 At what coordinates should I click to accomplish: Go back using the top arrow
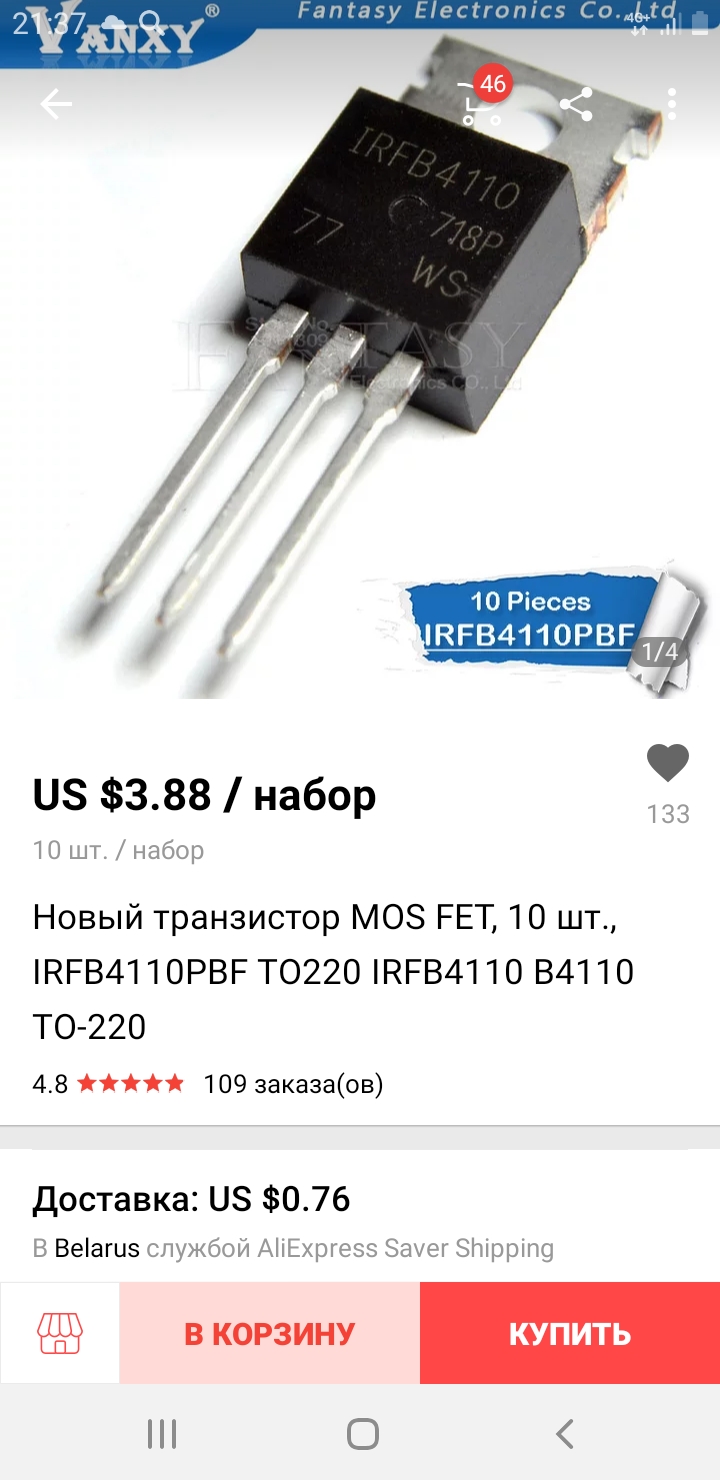(56, 104)
